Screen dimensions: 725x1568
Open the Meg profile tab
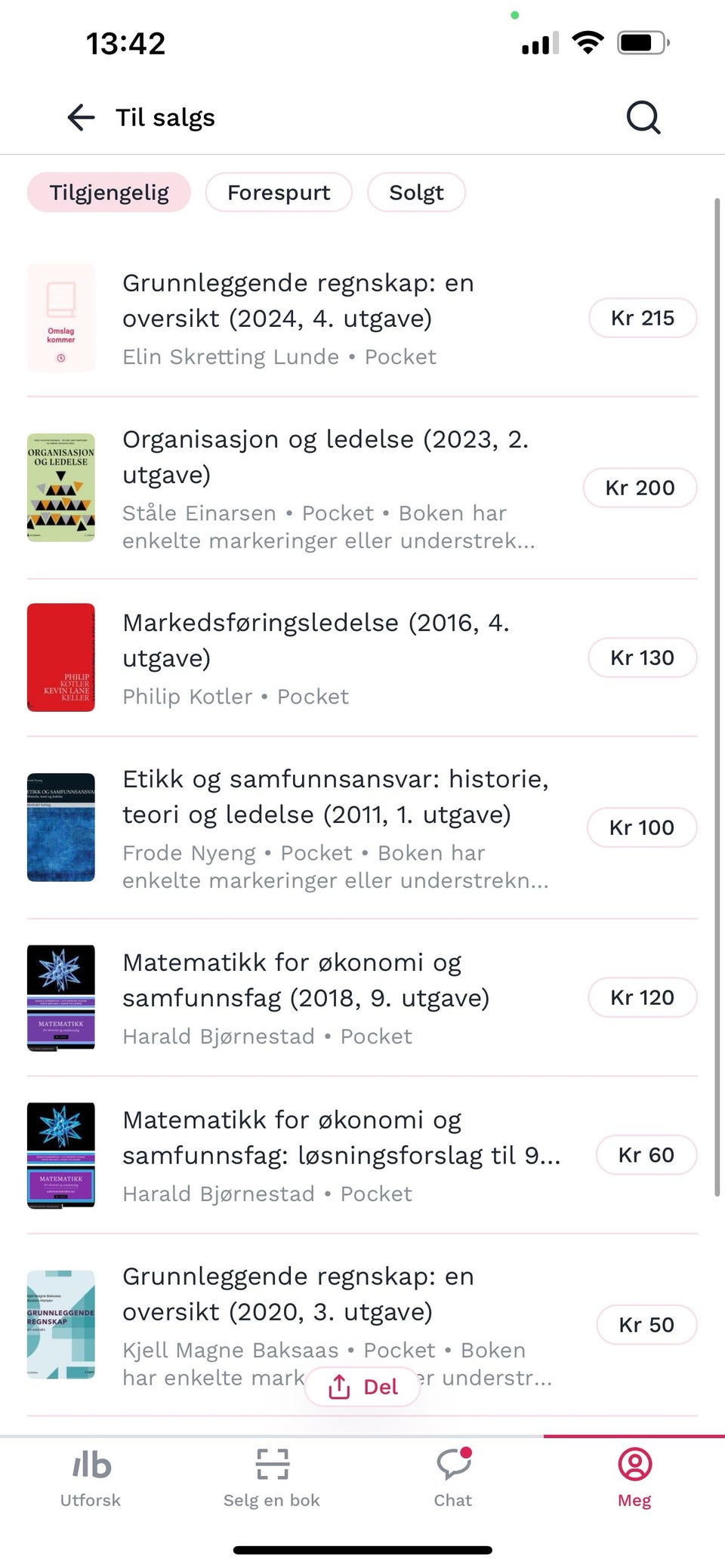coord(634,1478)
